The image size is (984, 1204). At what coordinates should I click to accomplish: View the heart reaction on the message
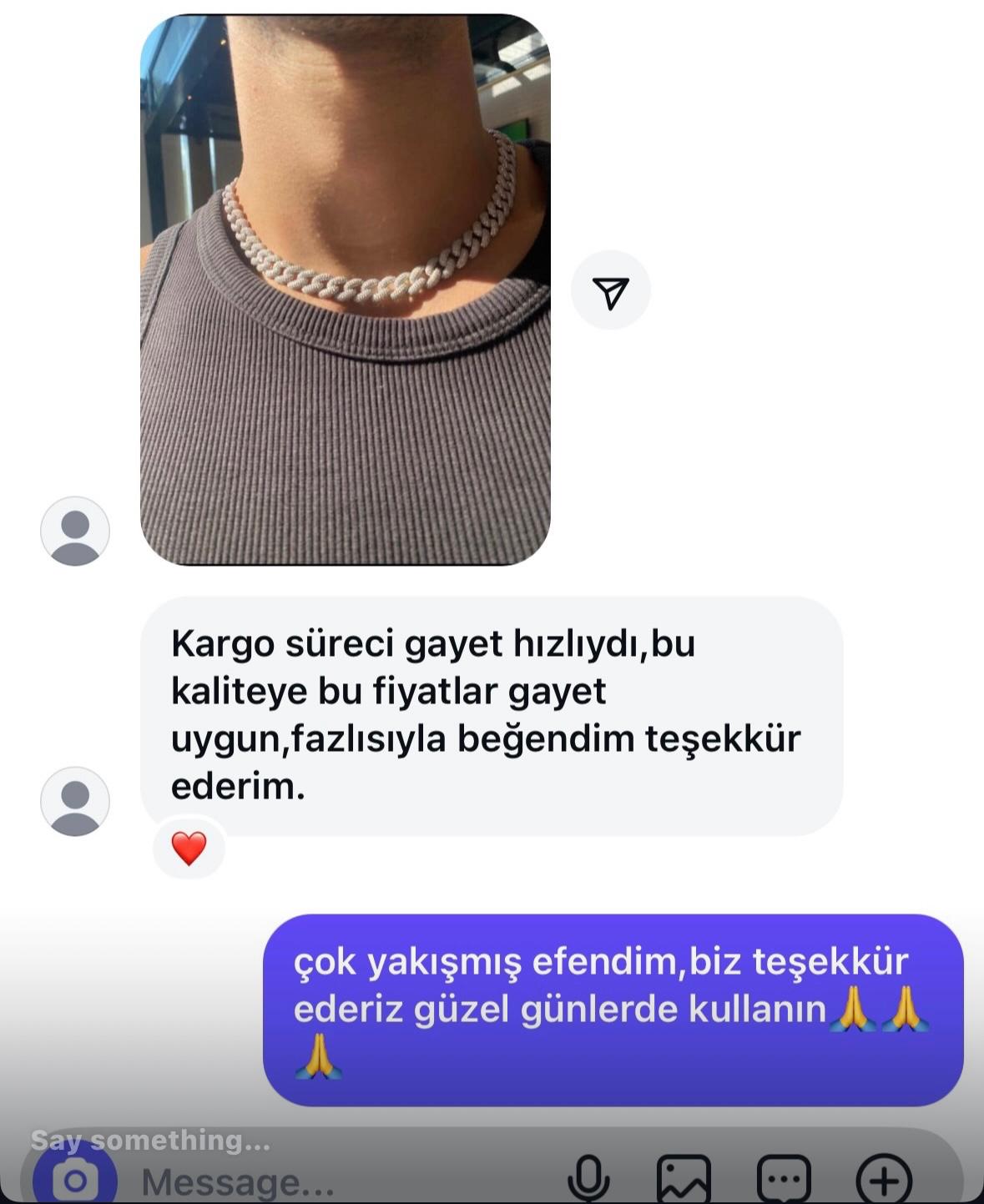click(x=189, y=849)
